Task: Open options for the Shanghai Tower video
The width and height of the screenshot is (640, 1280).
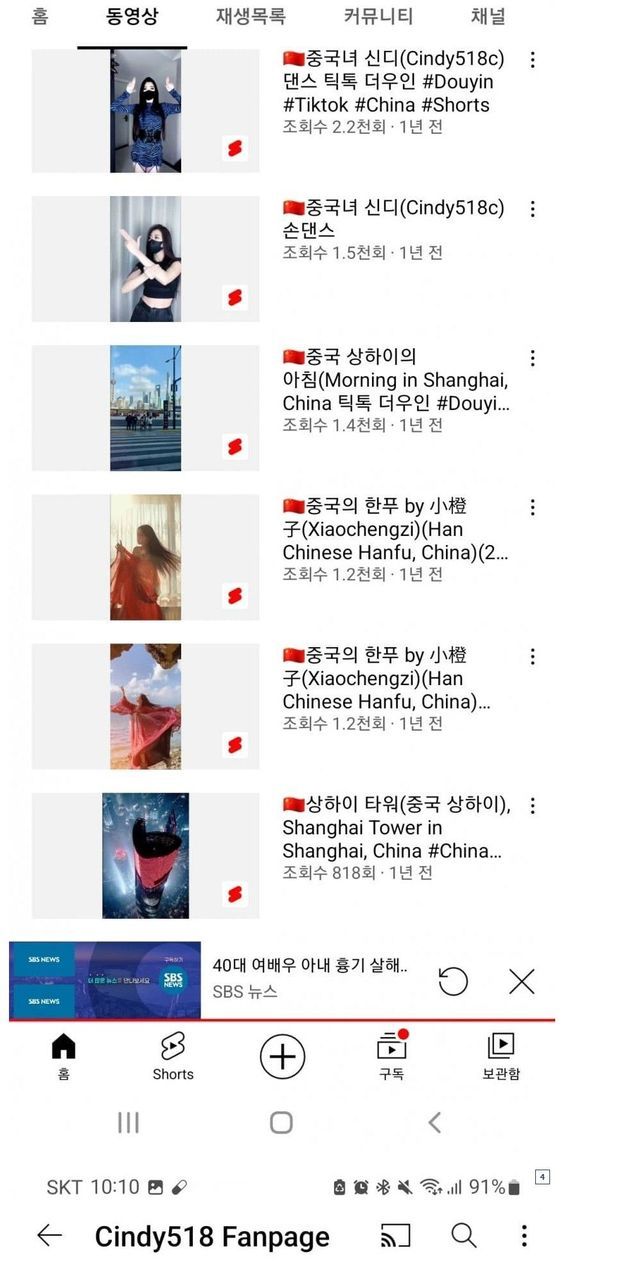Action: point(532,805)
